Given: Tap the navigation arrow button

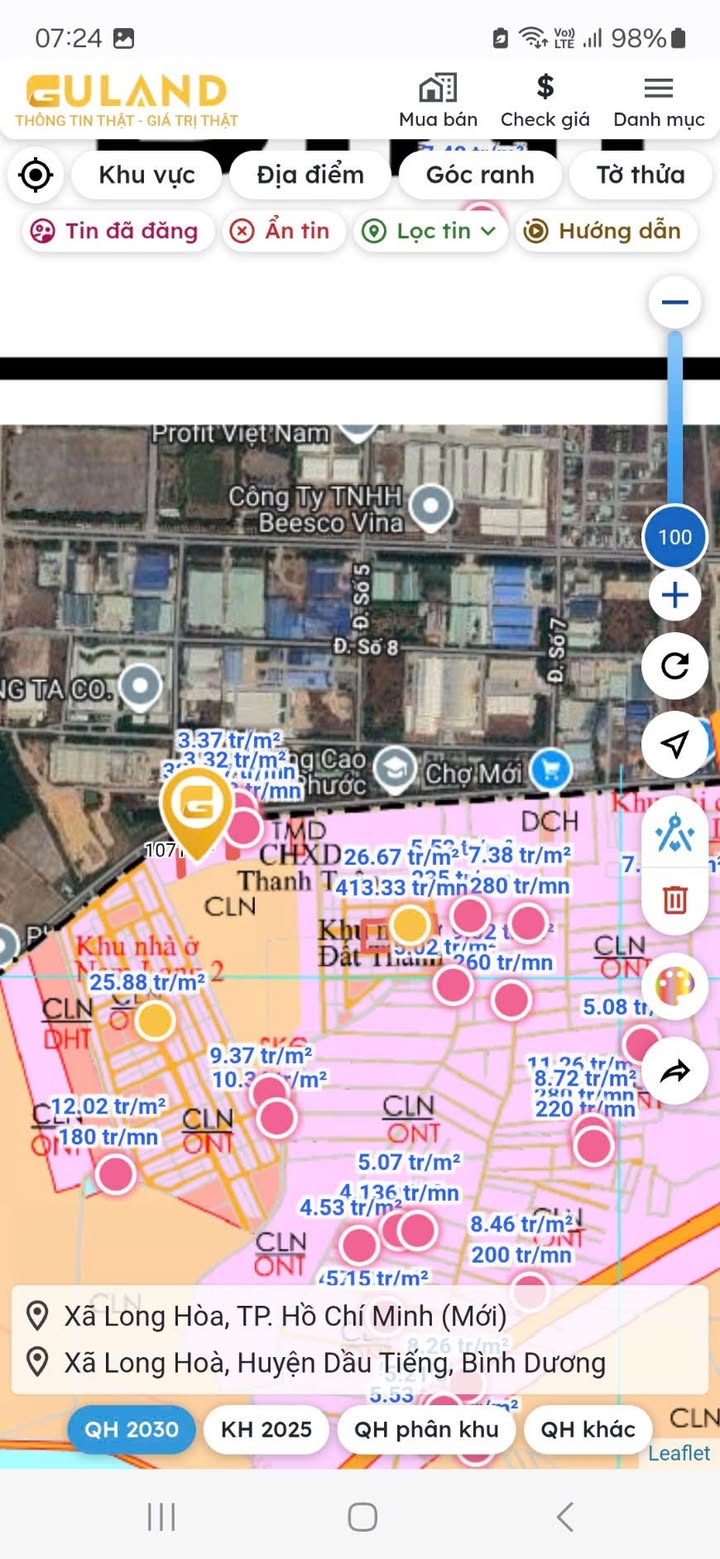Looking at the screenshot, I should click(x=675, y=744).
